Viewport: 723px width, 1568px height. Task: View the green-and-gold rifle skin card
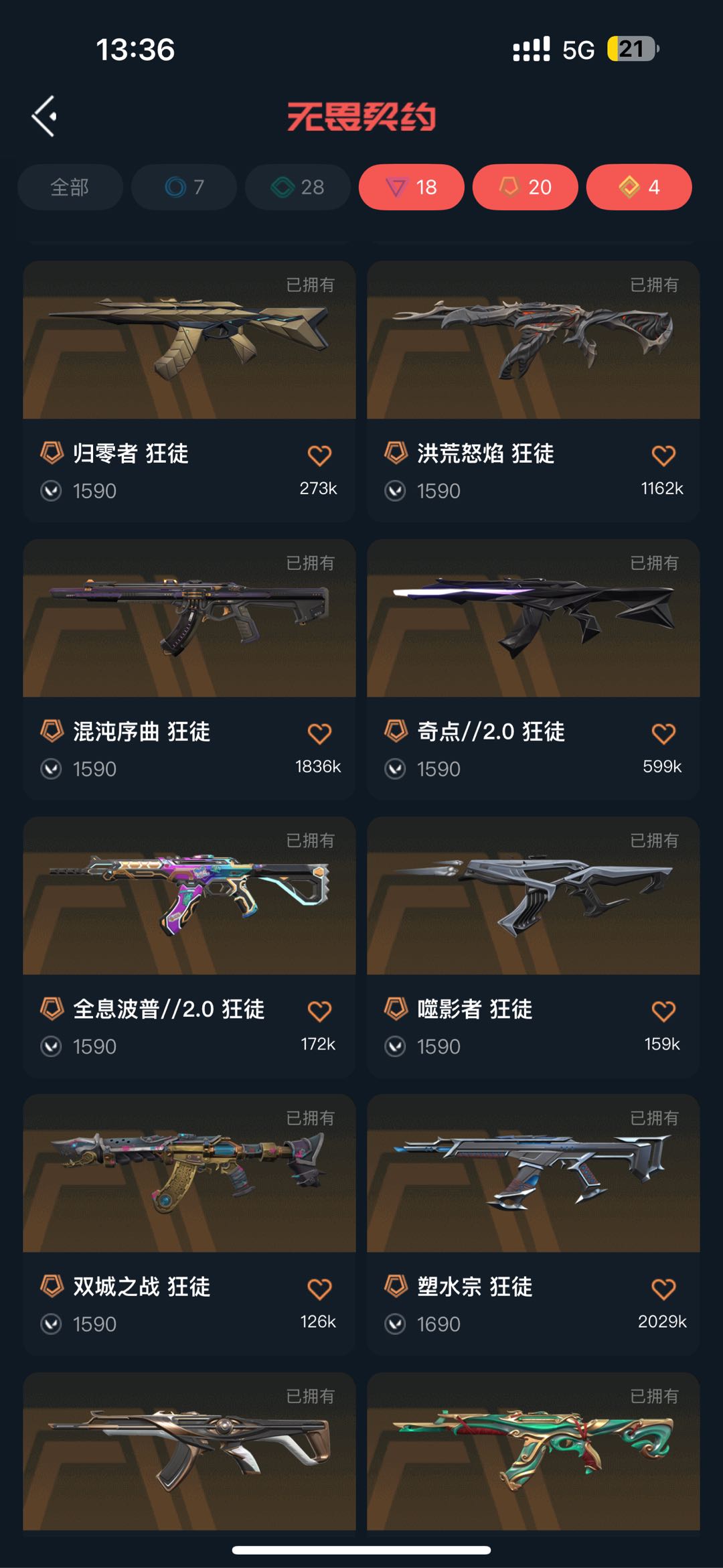tap(534, 1451)
